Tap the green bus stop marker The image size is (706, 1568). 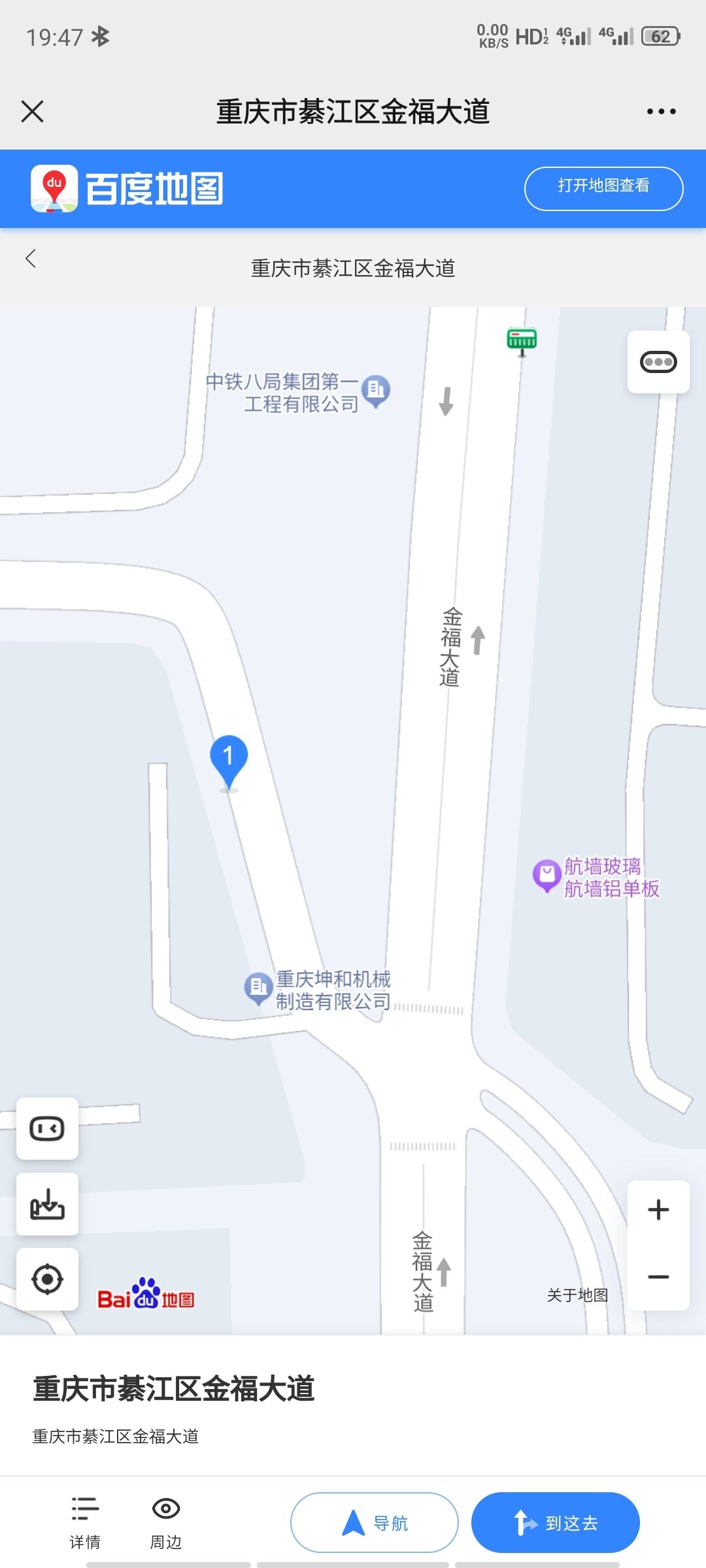pos(522,340)
